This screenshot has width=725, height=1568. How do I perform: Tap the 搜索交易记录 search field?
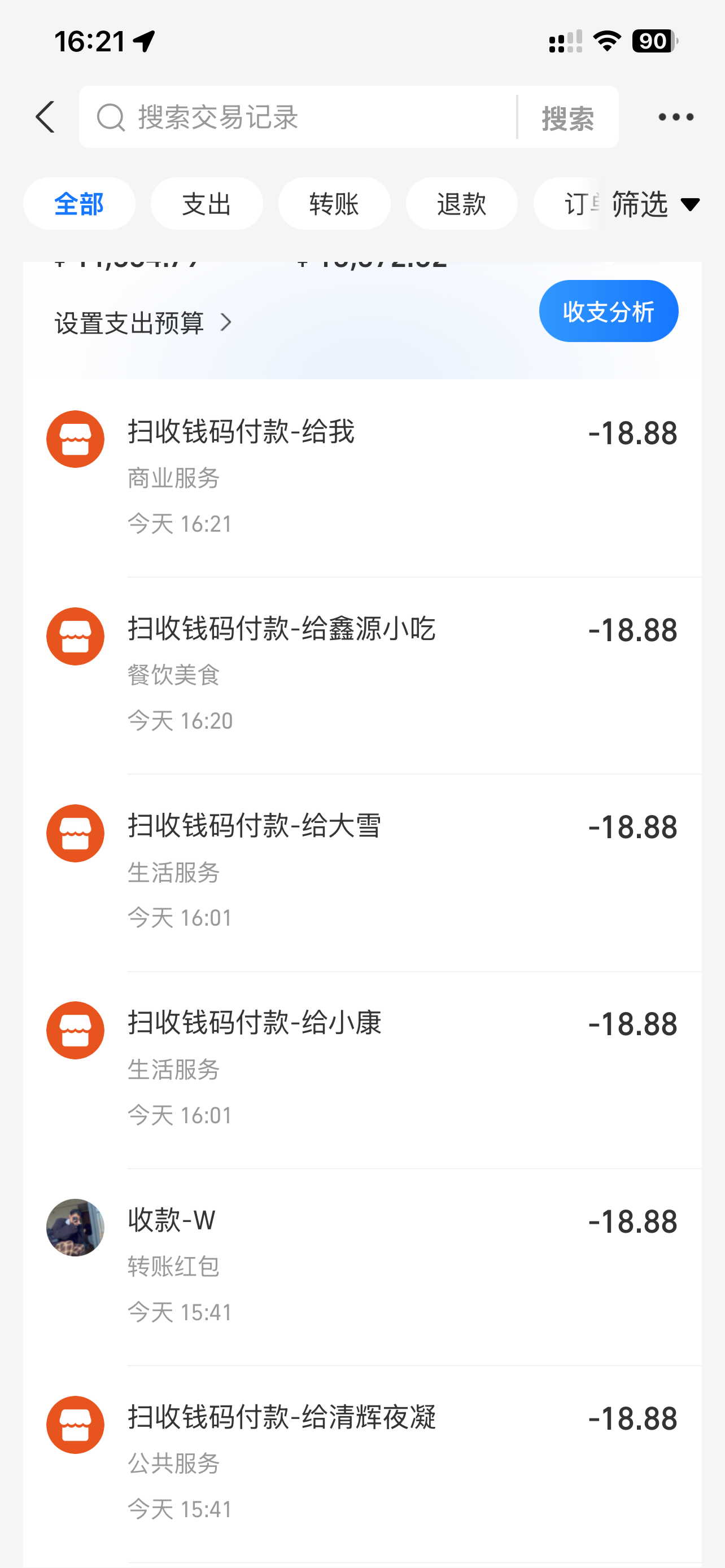pos(304,117)
